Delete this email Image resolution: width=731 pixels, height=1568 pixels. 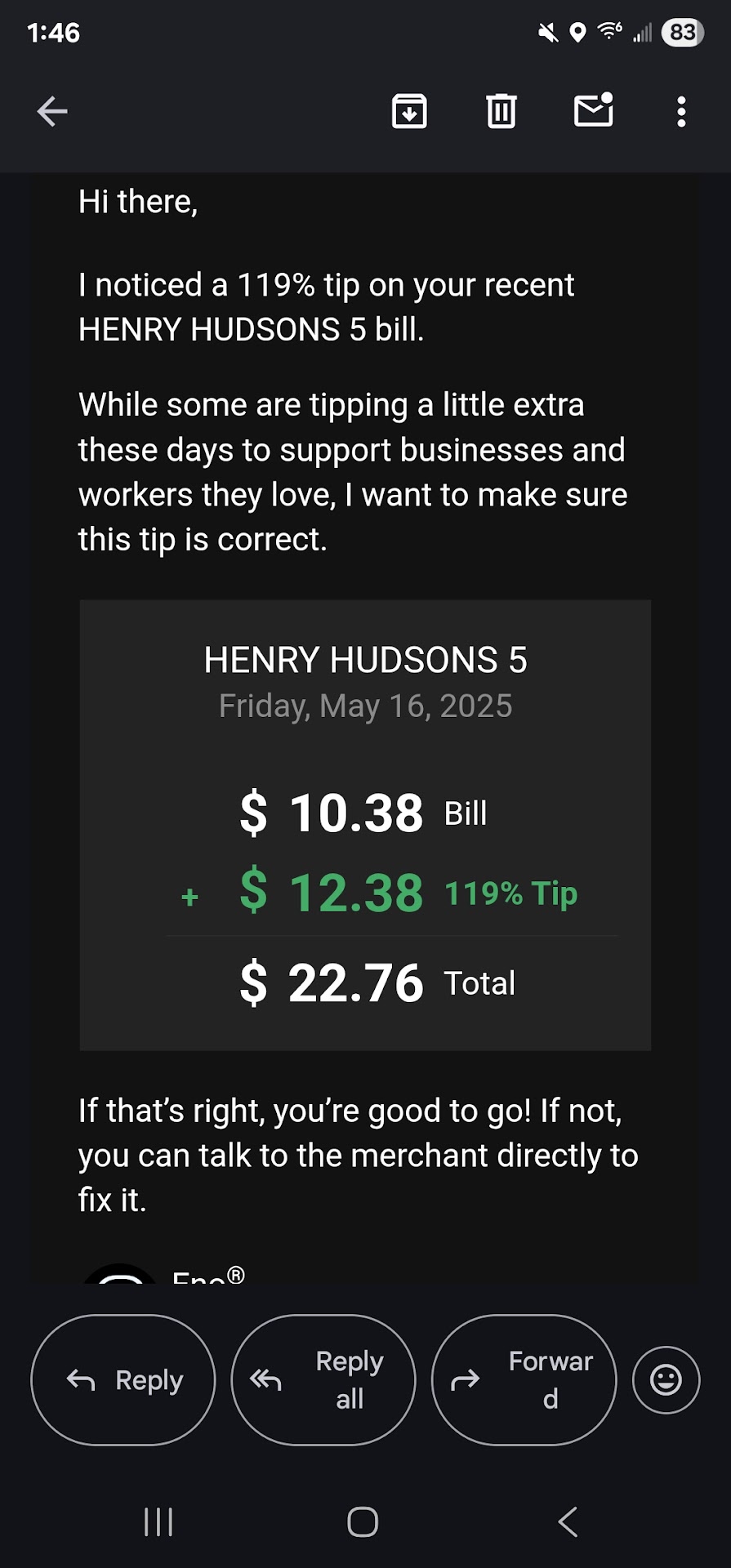click(501, 111)
